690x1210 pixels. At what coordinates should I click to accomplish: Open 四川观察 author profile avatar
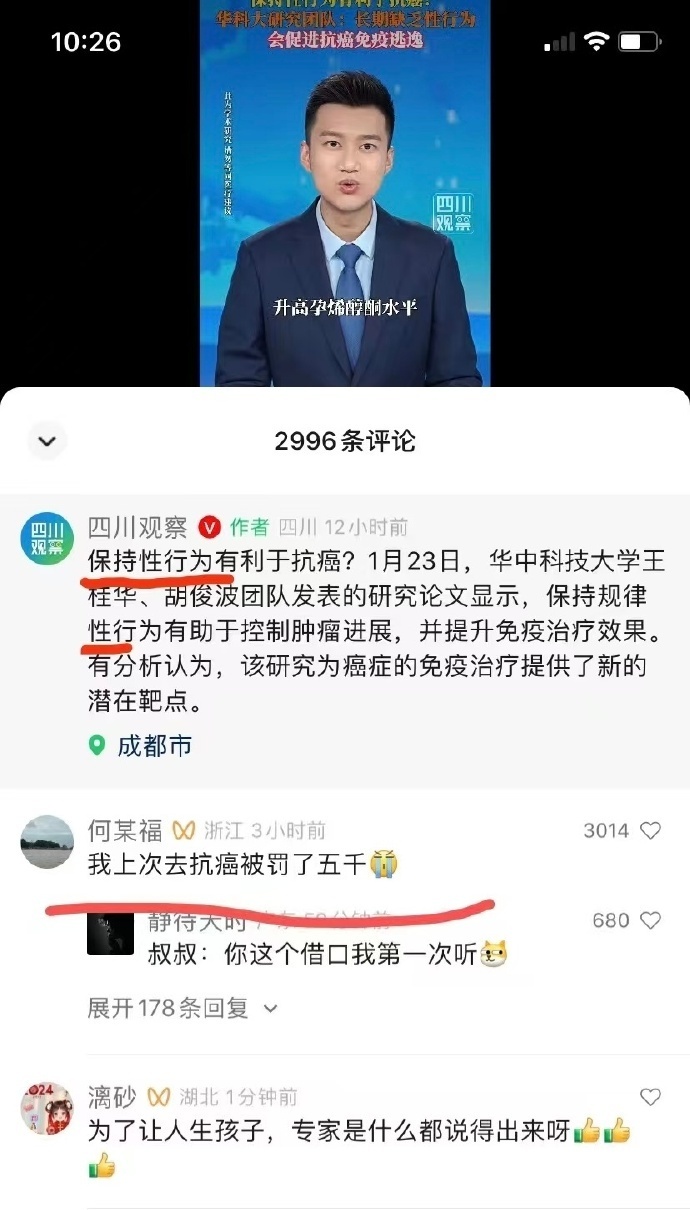coord(47,538)
